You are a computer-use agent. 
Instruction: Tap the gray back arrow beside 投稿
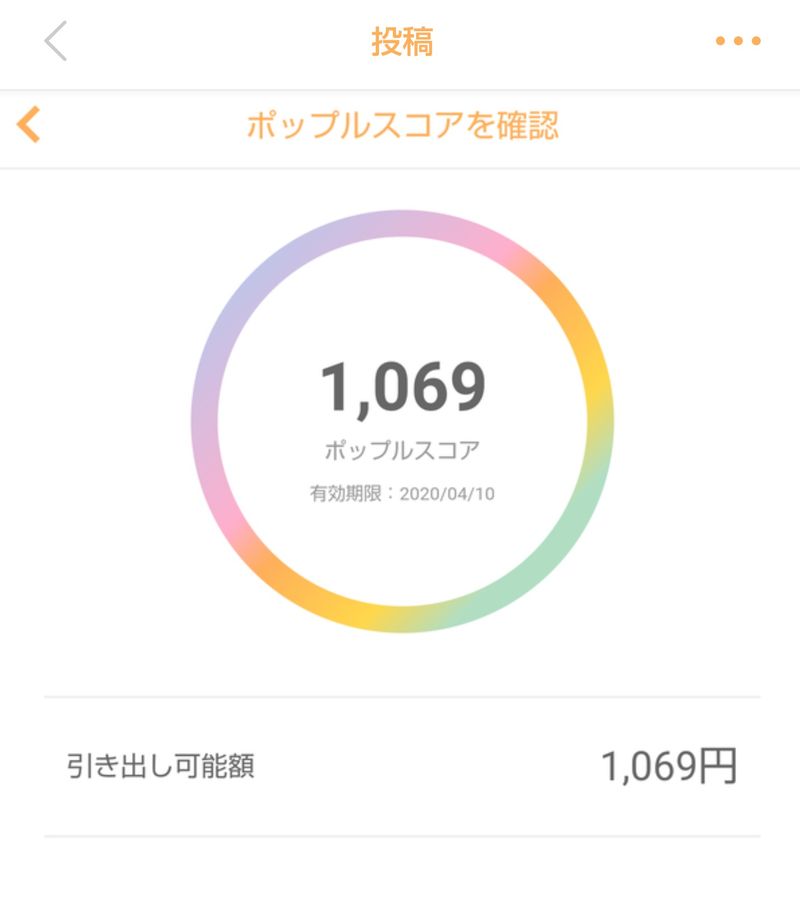click(x=56, y=41)
